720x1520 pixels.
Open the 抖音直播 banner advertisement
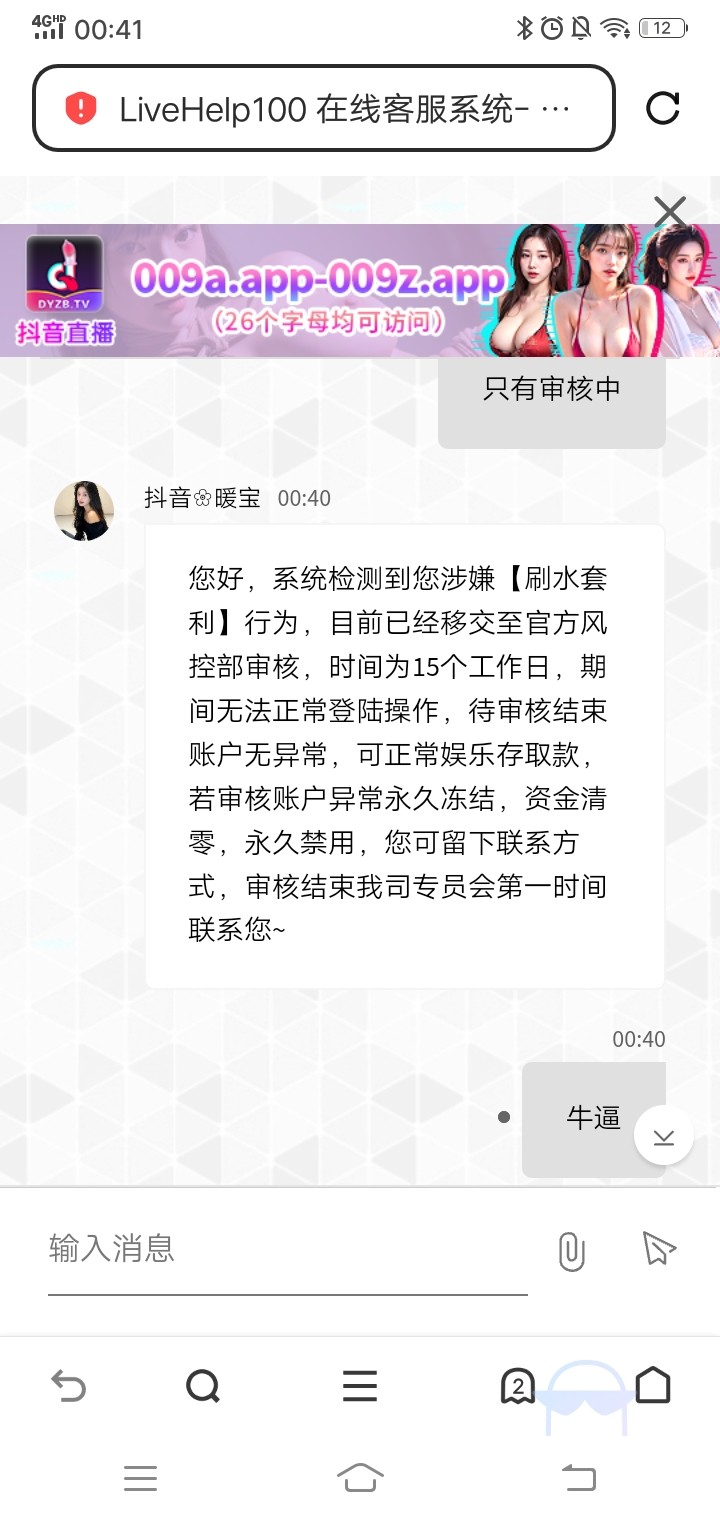coord(330,292)
